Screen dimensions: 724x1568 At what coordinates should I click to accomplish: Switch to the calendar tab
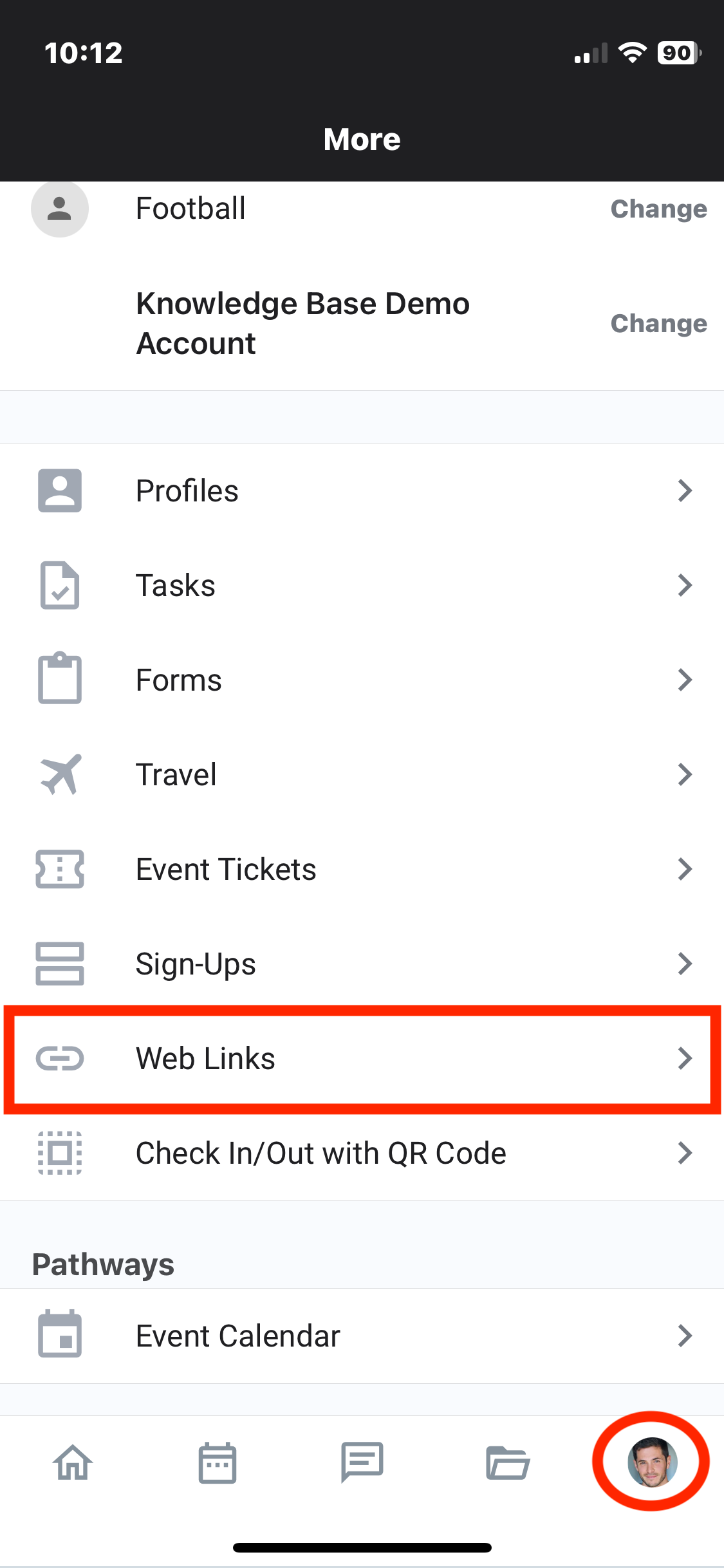click(218, 1462)
